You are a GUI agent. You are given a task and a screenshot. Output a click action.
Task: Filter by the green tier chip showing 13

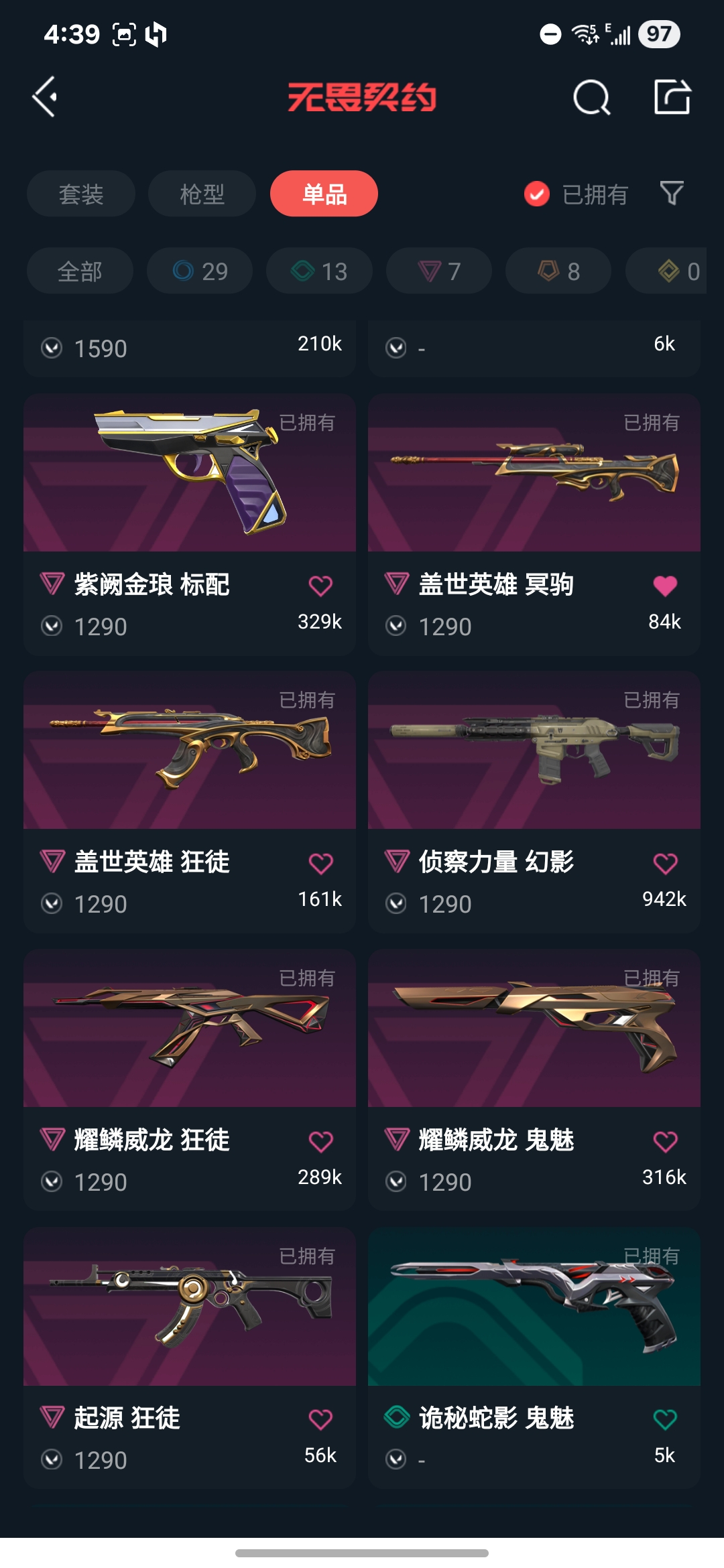click(319, 271)
